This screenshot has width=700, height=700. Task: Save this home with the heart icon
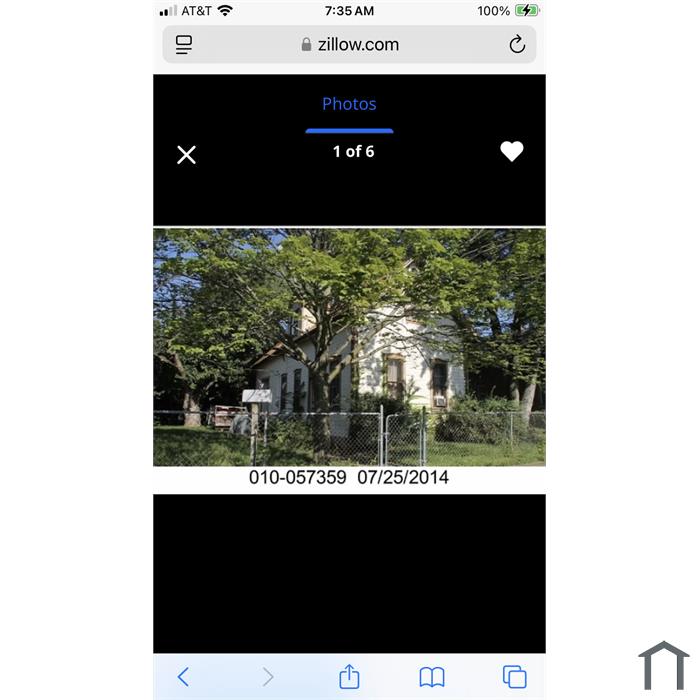(x=511, y=151)
